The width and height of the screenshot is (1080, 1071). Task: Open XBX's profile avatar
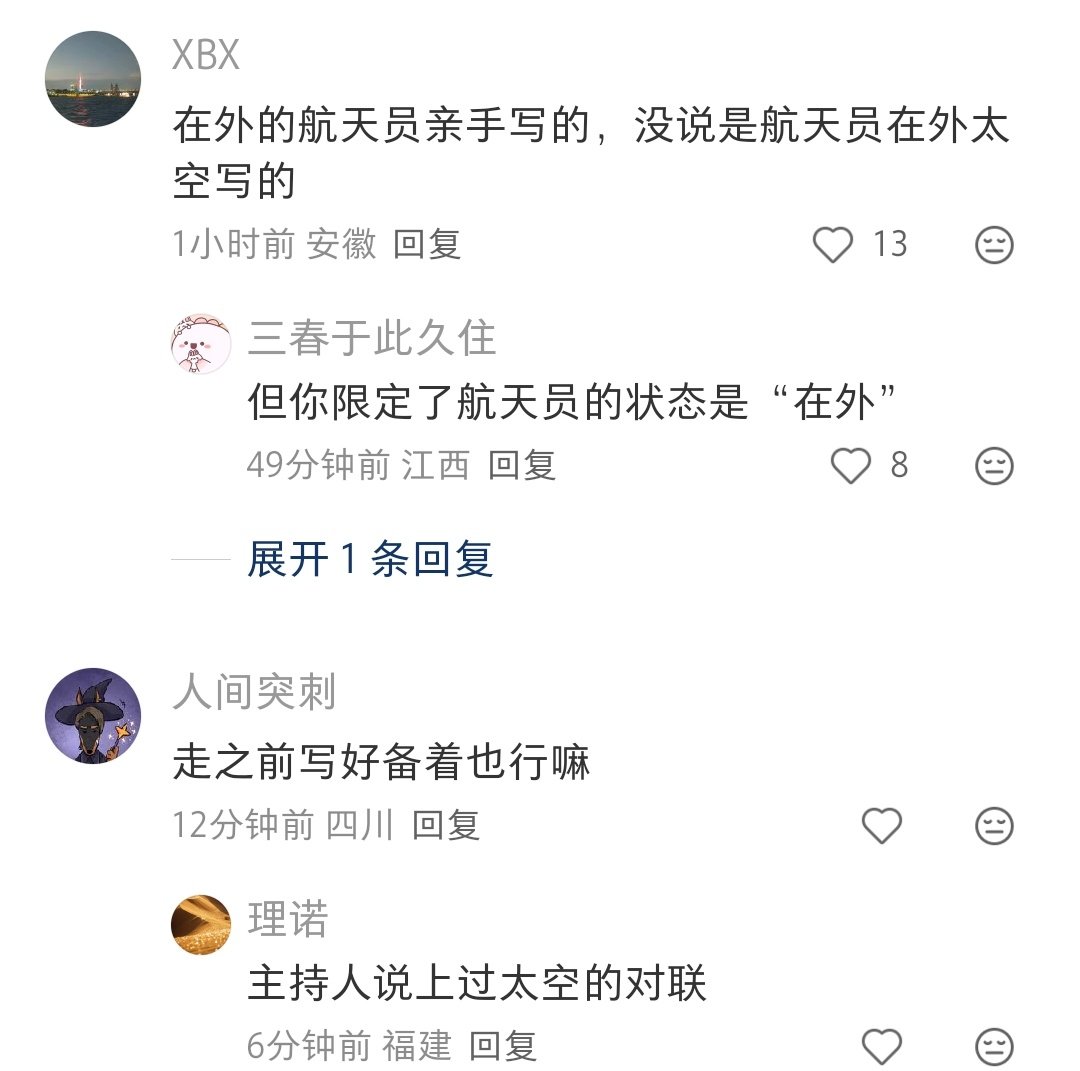tap(93, 79)
